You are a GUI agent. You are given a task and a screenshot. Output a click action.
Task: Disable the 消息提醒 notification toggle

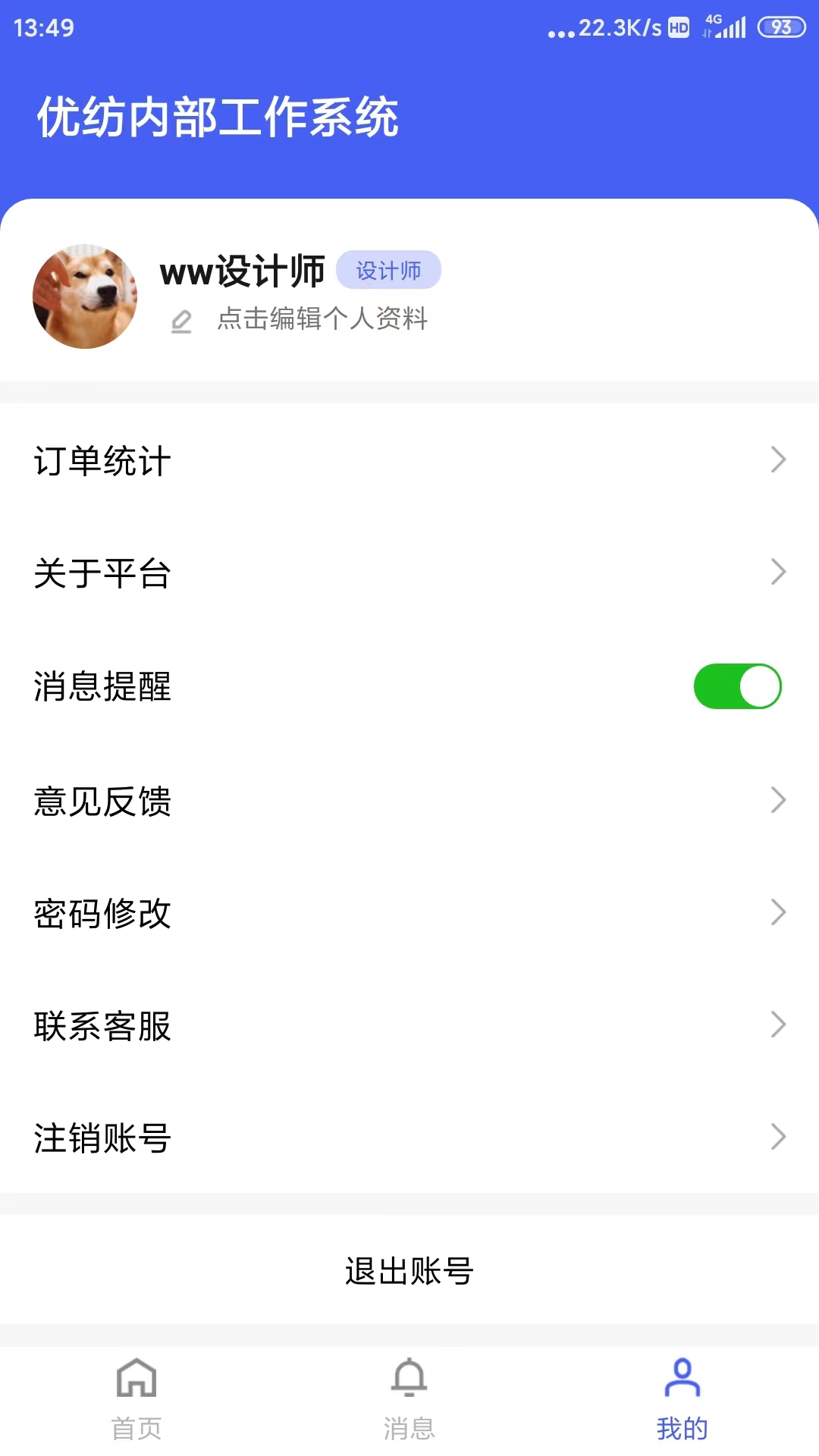tap(737, 686)
